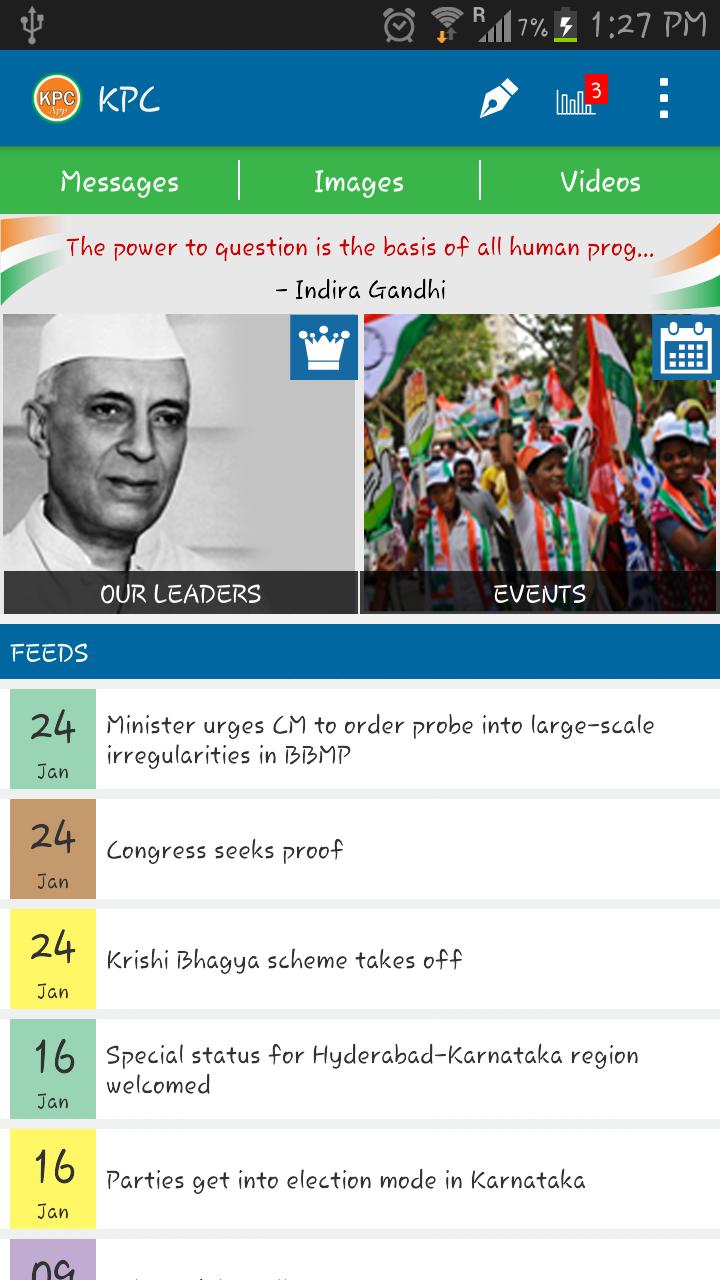Open the Events tile
This screenshot has width=720, height=1280.
pyautogui.click(x=540, y=465)
